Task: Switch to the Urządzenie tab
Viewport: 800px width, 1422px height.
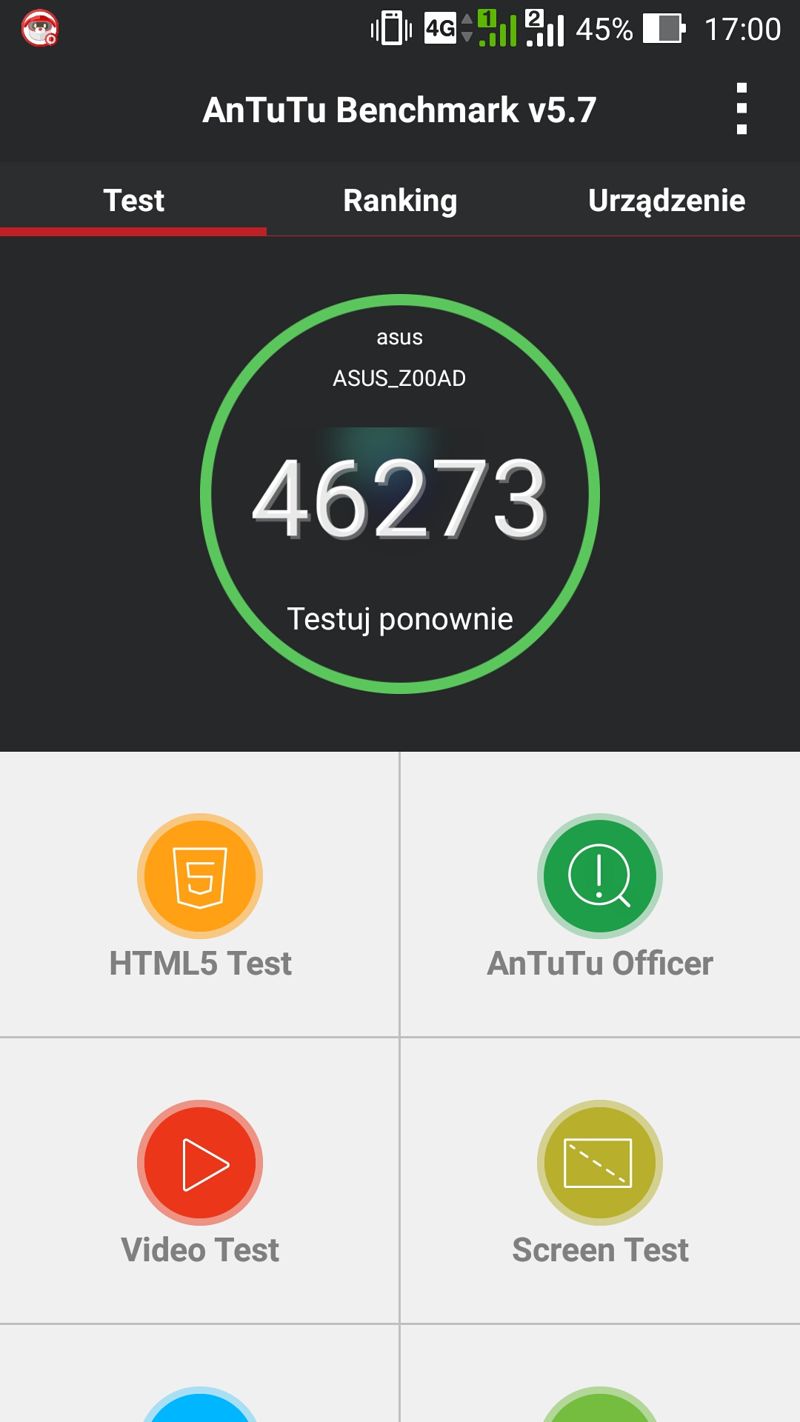Action: [667, 200]
